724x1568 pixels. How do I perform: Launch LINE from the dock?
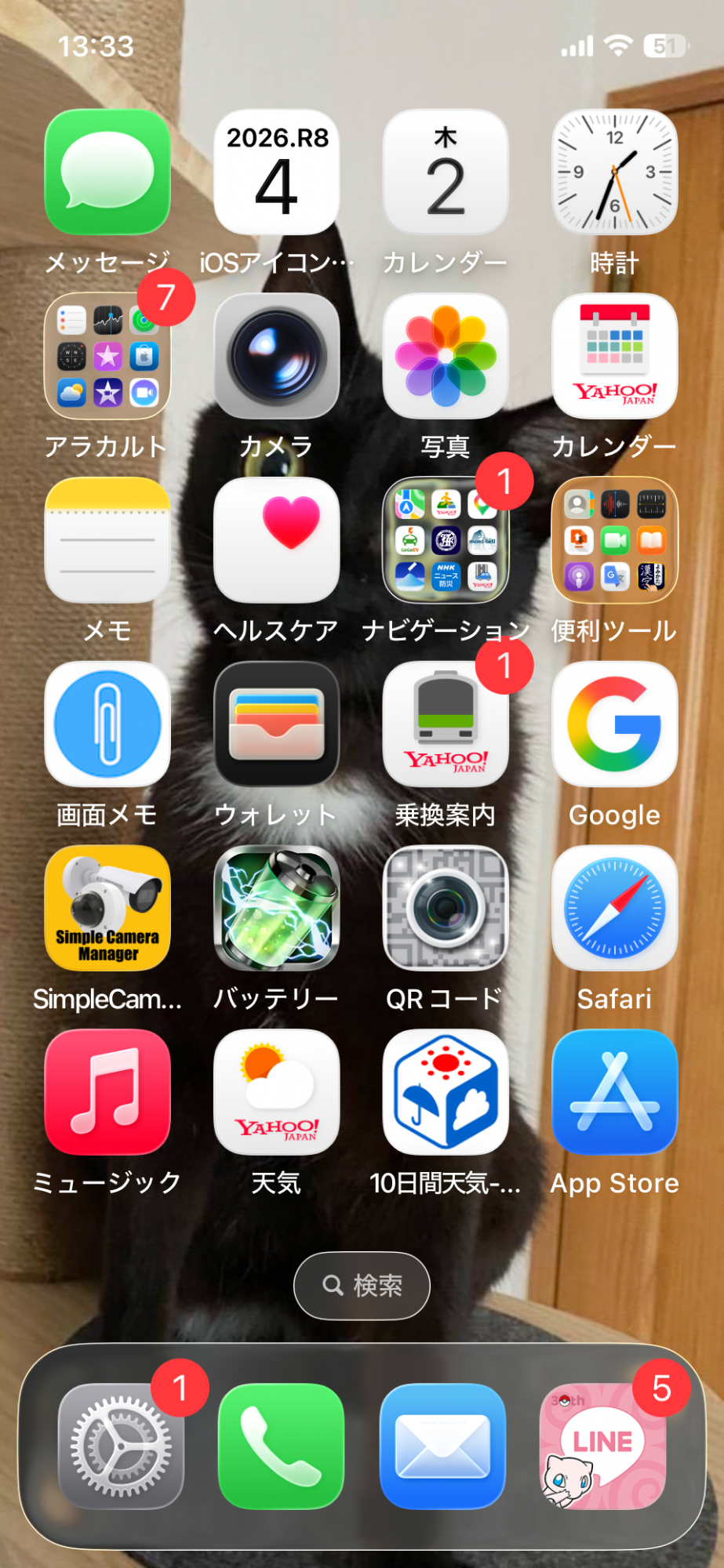(x=602, y=1446)
